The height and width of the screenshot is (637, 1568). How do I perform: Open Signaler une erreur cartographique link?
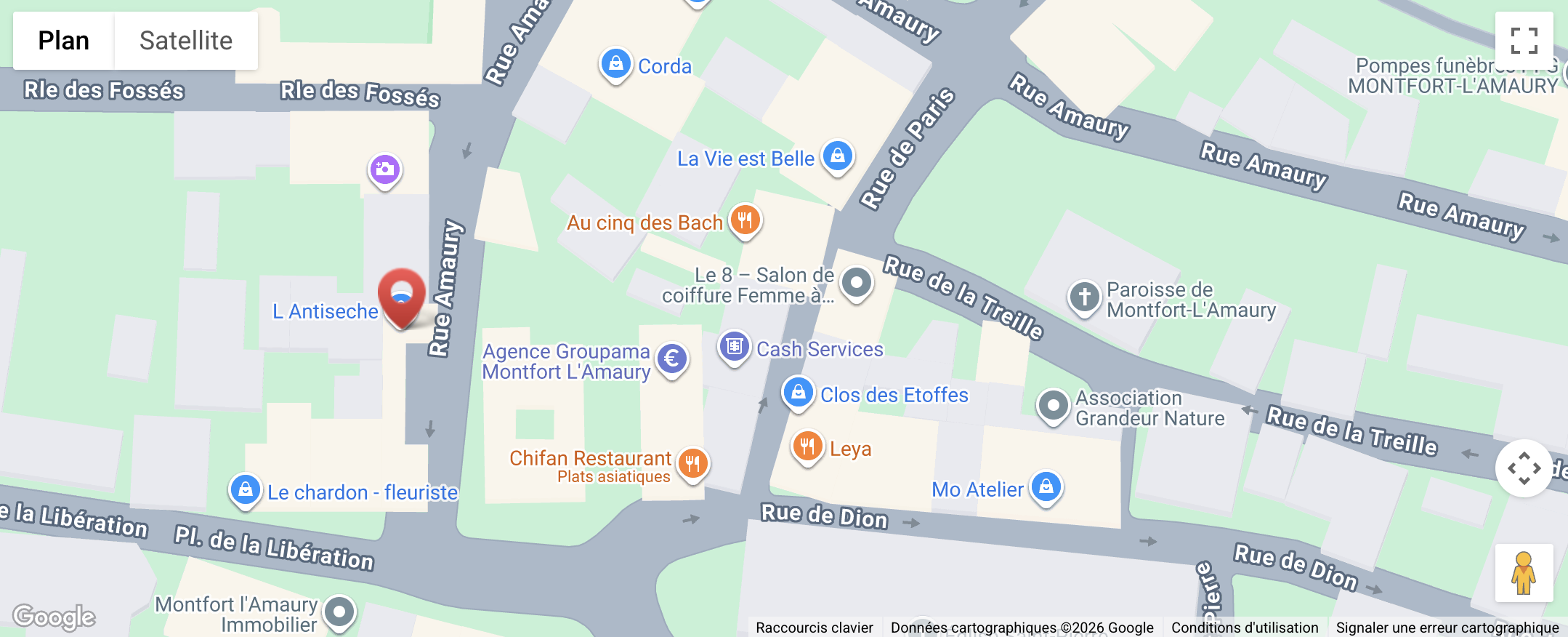[x=1447, y=628]
